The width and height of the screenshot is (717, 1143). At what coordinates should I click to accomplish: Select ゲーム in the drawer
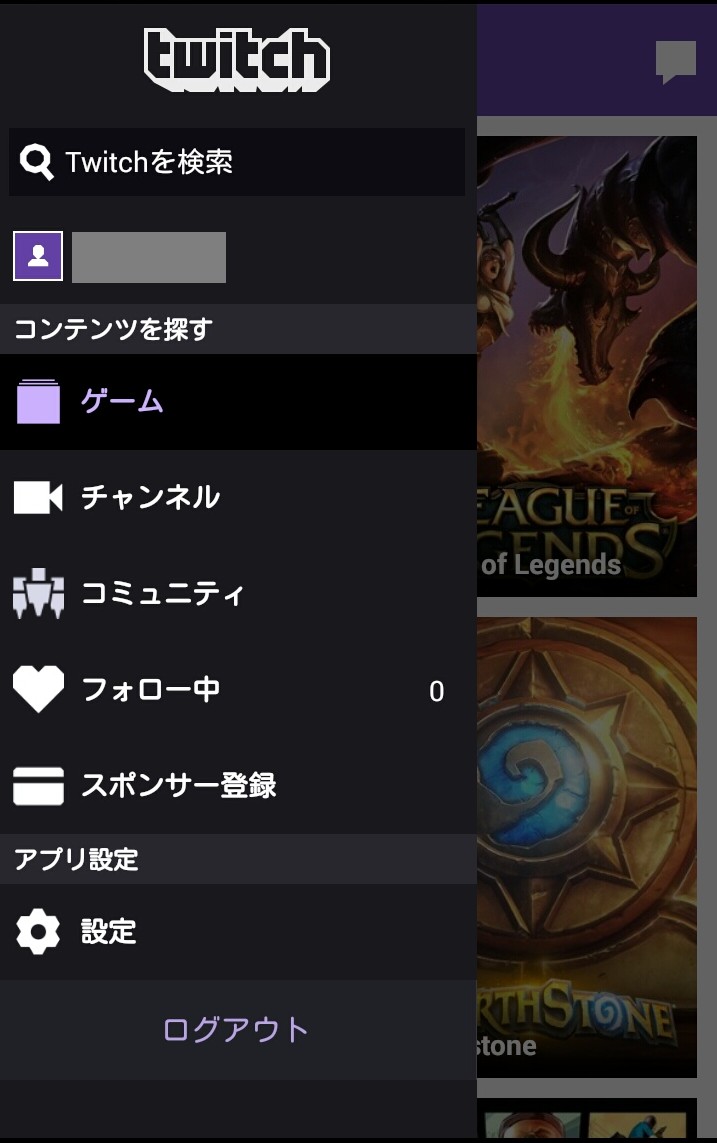(237, 402)
